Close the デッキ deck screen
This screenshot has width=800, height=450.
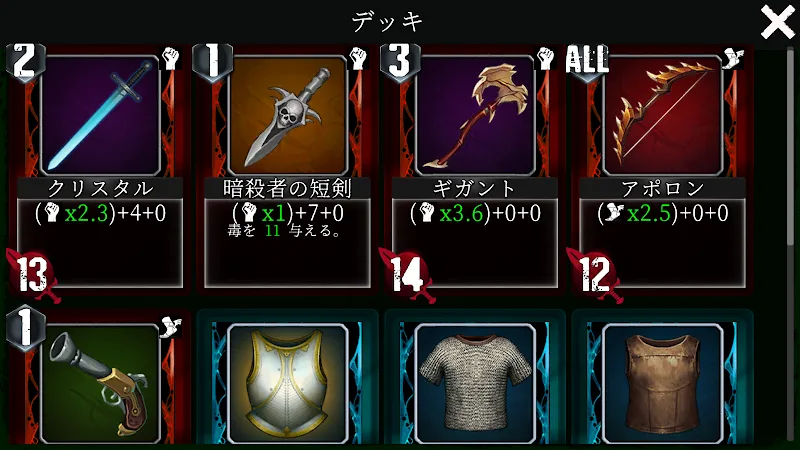777,22
